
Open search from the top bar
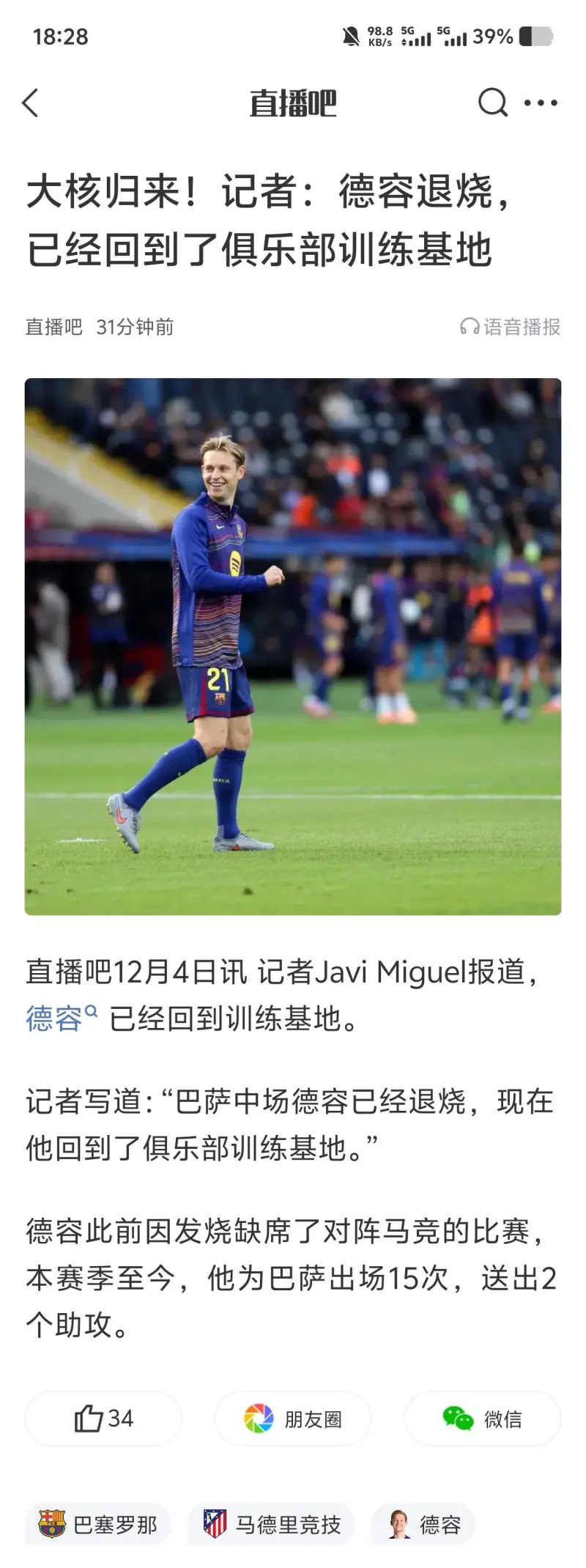(492, 103)
